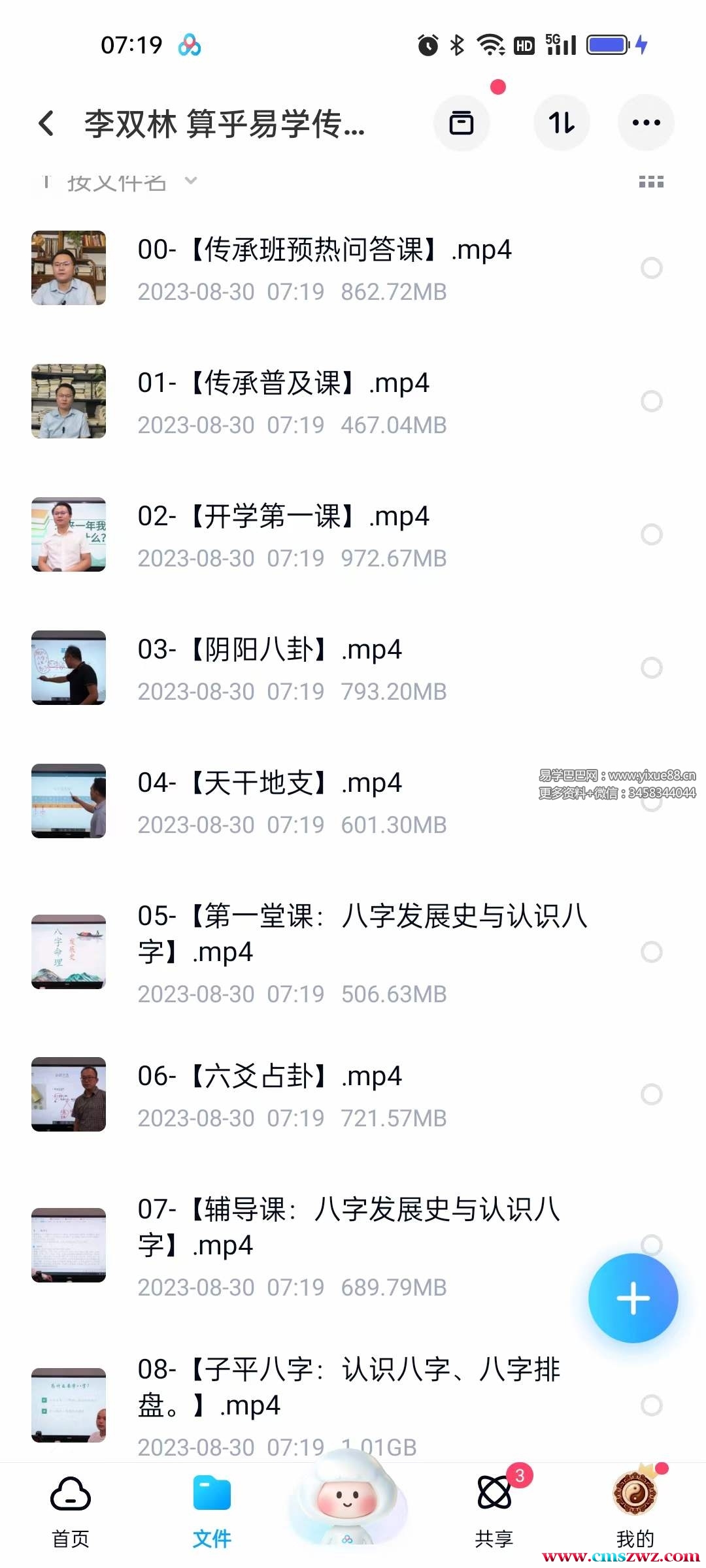Open the assistant mascot in bottom bar
The height and width of the screenshot is (1568, 706).
[x=347, y=1503]
